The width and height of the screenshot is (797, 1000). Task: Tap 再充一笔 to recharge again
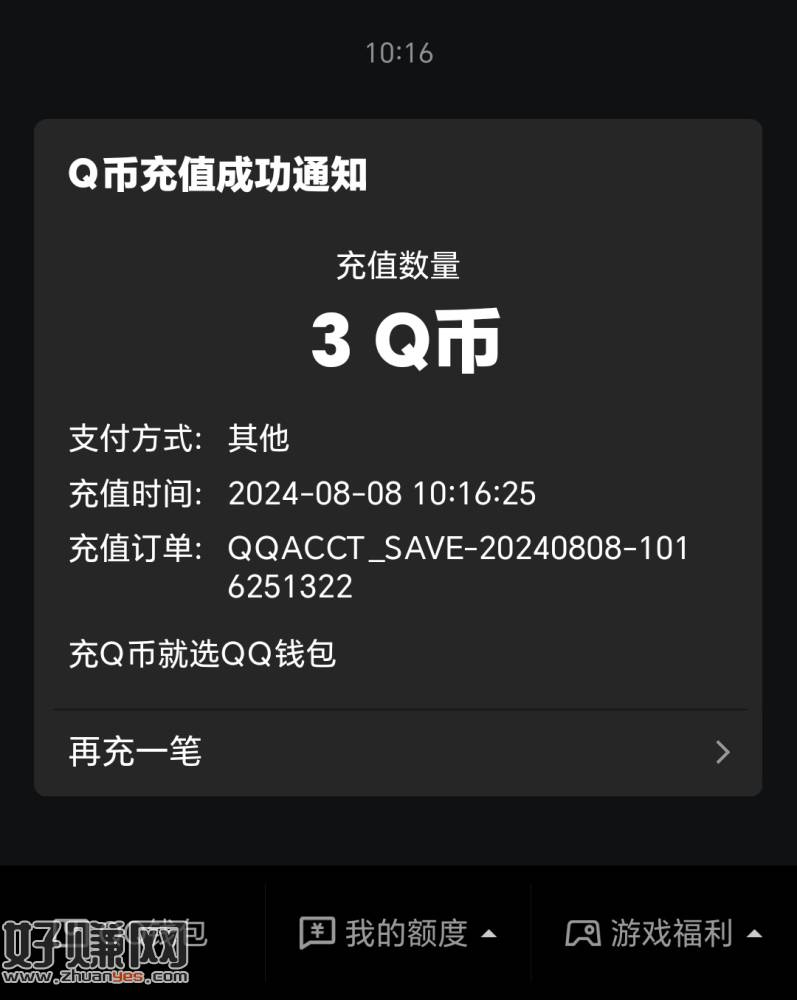point(398,752)
